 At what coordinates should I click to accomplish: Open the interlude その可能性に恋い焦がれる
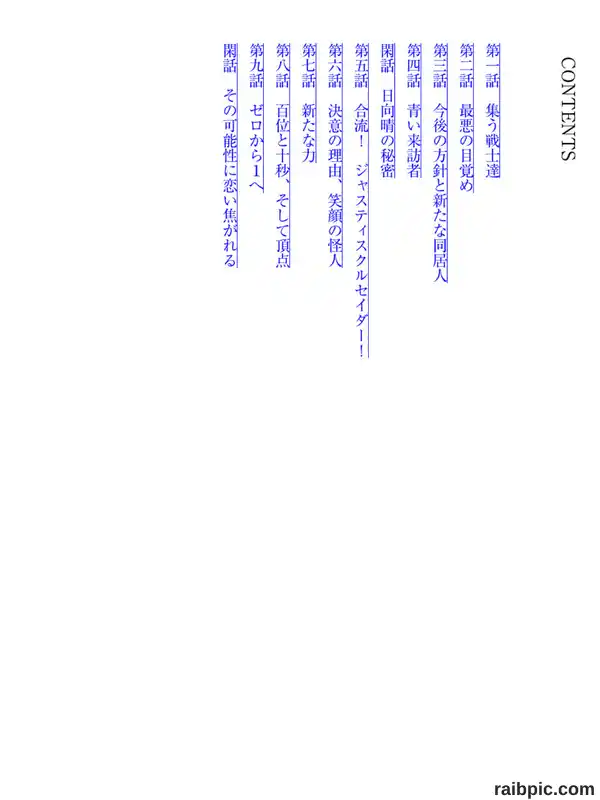(231, 156)
